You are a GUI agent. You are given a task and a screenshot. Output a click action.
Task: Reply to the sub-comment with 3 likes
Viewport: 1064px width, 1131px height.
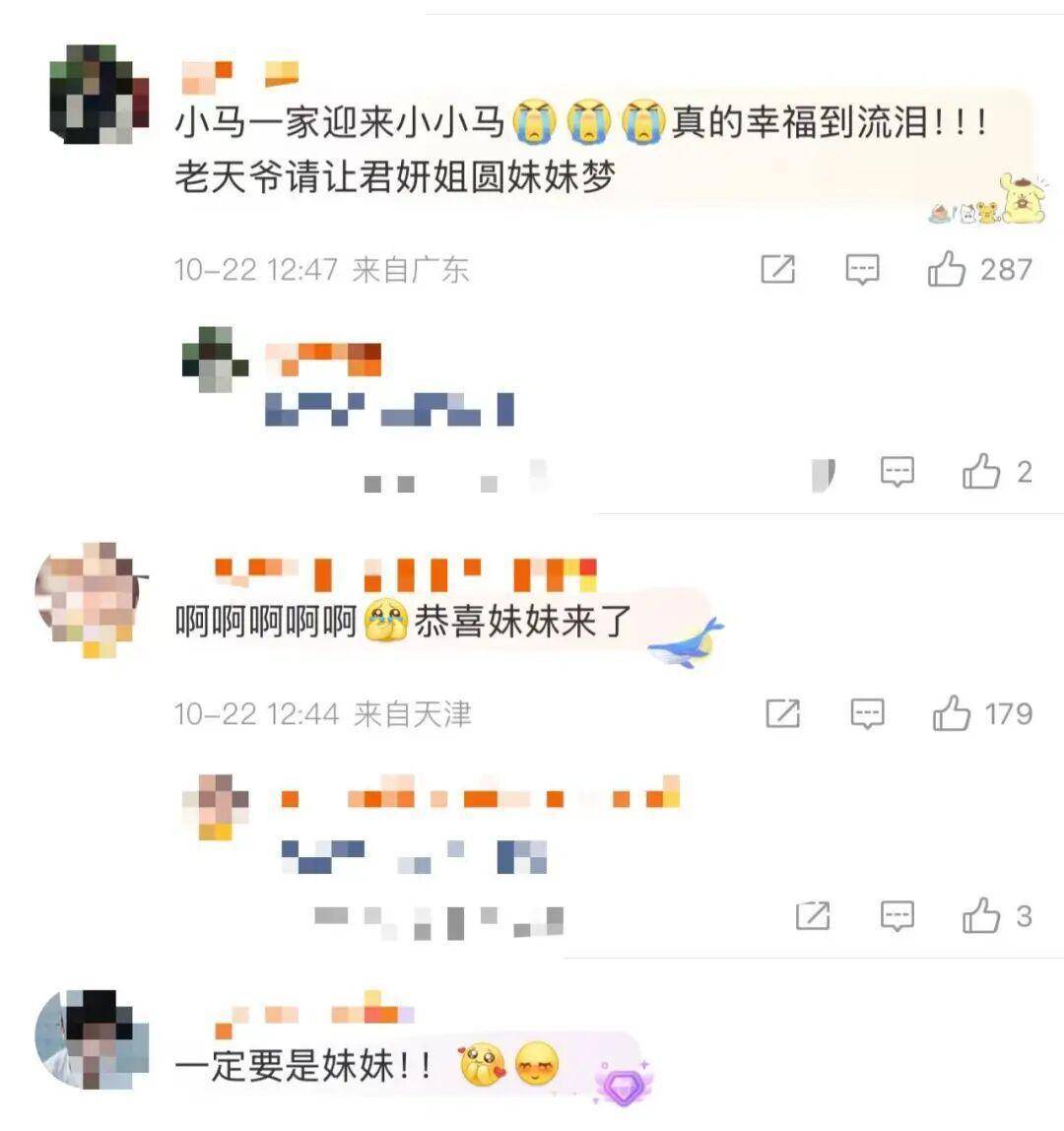click(897, 916)
